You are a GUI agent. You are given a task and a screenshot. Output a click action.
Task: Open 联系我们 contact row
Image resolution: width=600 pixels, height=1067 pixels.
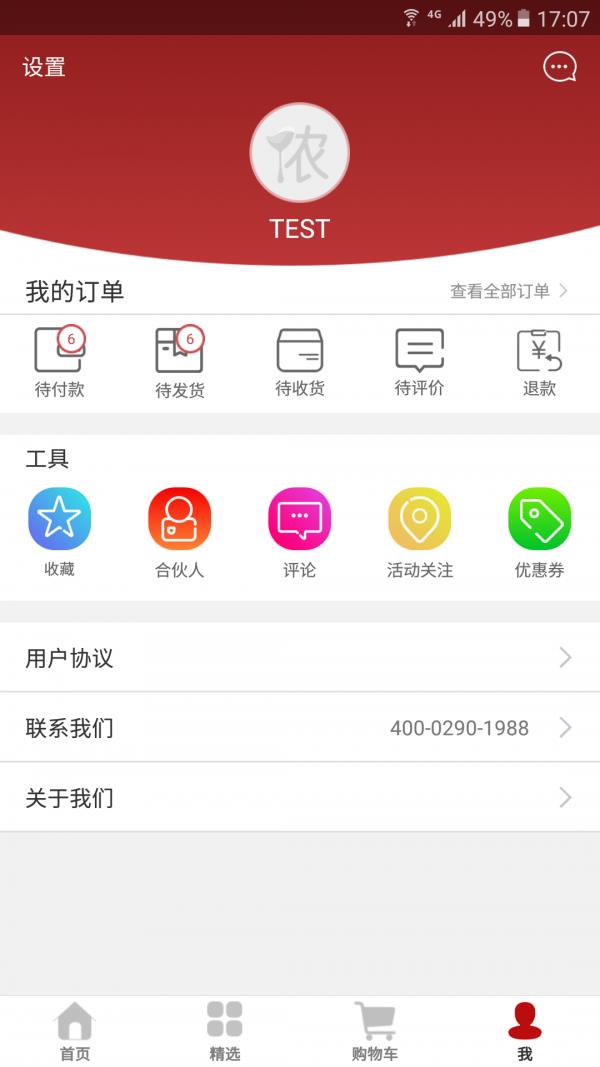pyautogui.click(x=300, y=727)
